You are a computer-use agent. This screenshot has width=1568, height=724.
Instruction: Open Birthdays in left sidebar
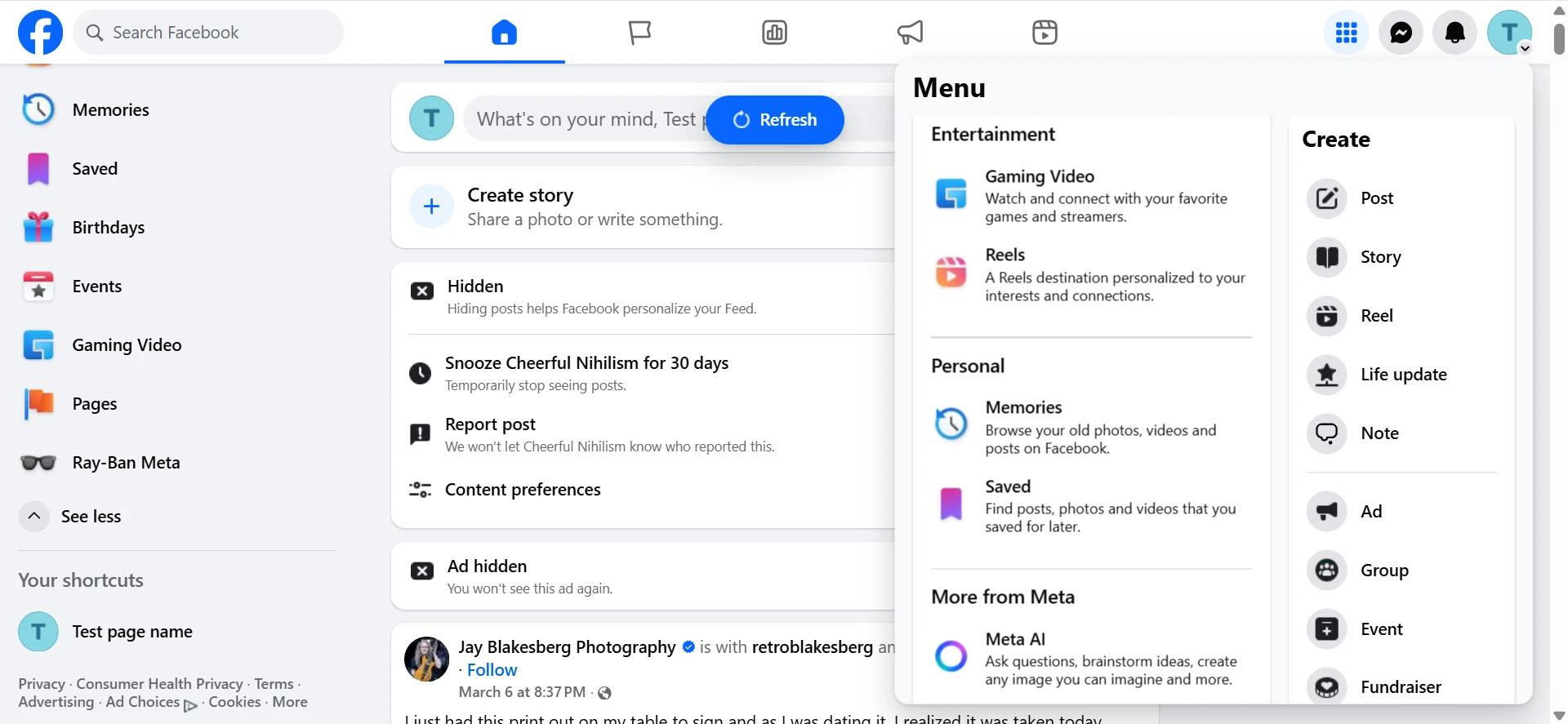108,228
